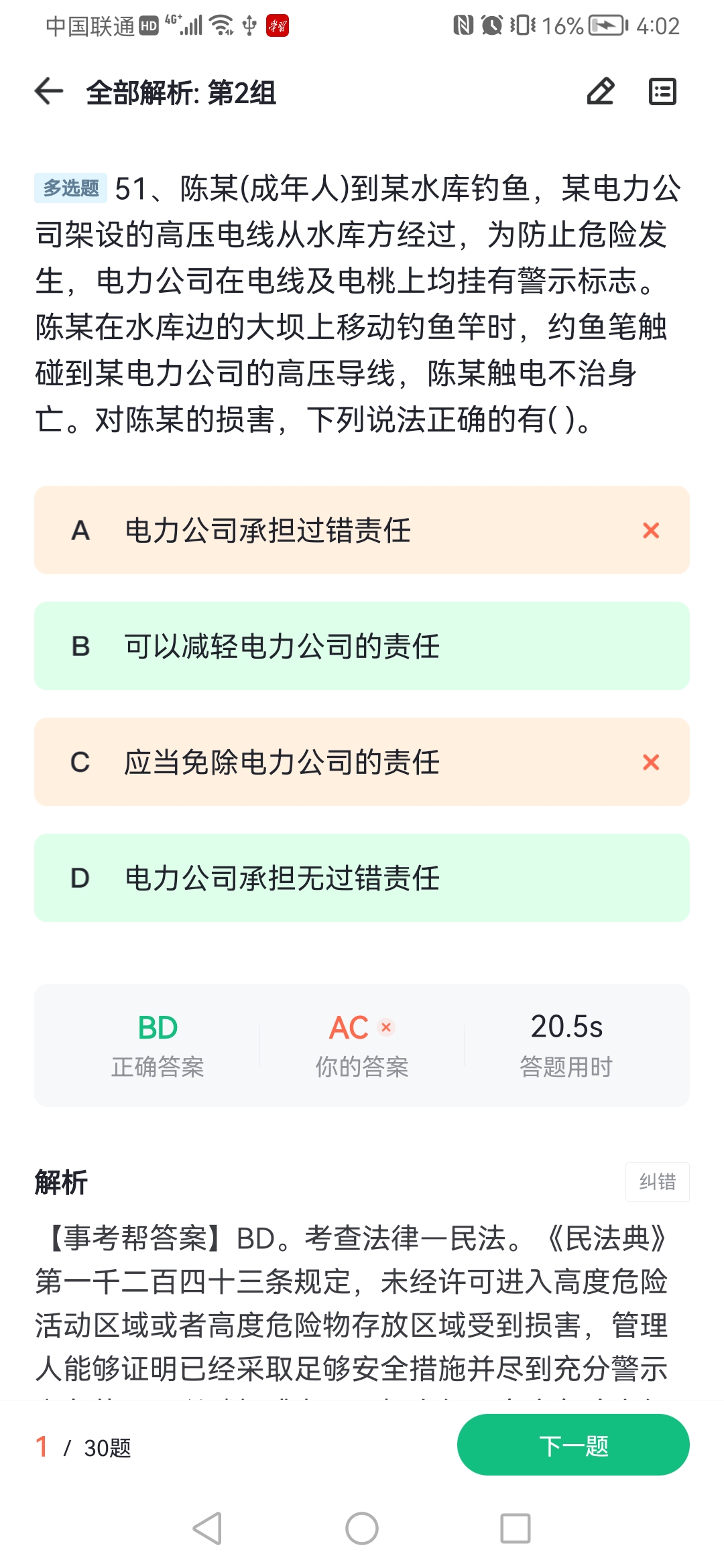Open the answer sheet list icon
Image resolution: width=724 pixels, height=1568 pixels.
pyautogui.click(x=662, y=92)
